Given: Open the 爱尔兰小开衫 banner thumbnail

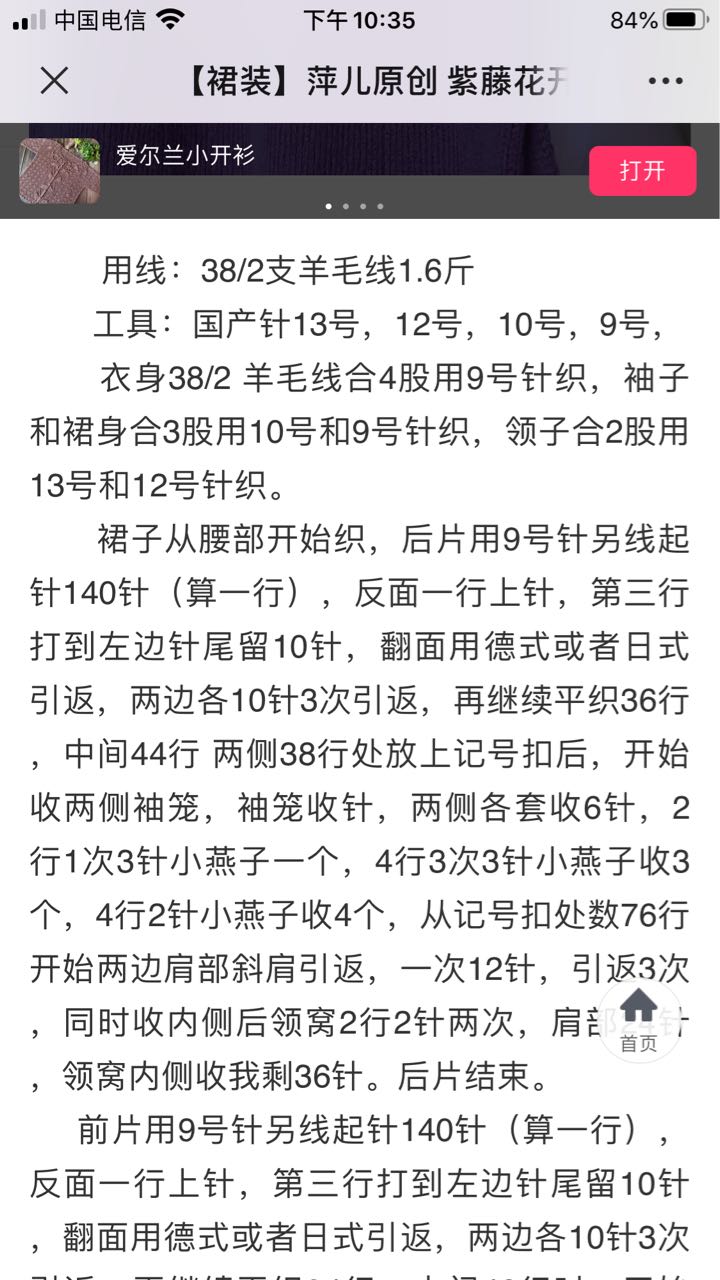Looking at the screenshot, I should (x=60, y=170).
